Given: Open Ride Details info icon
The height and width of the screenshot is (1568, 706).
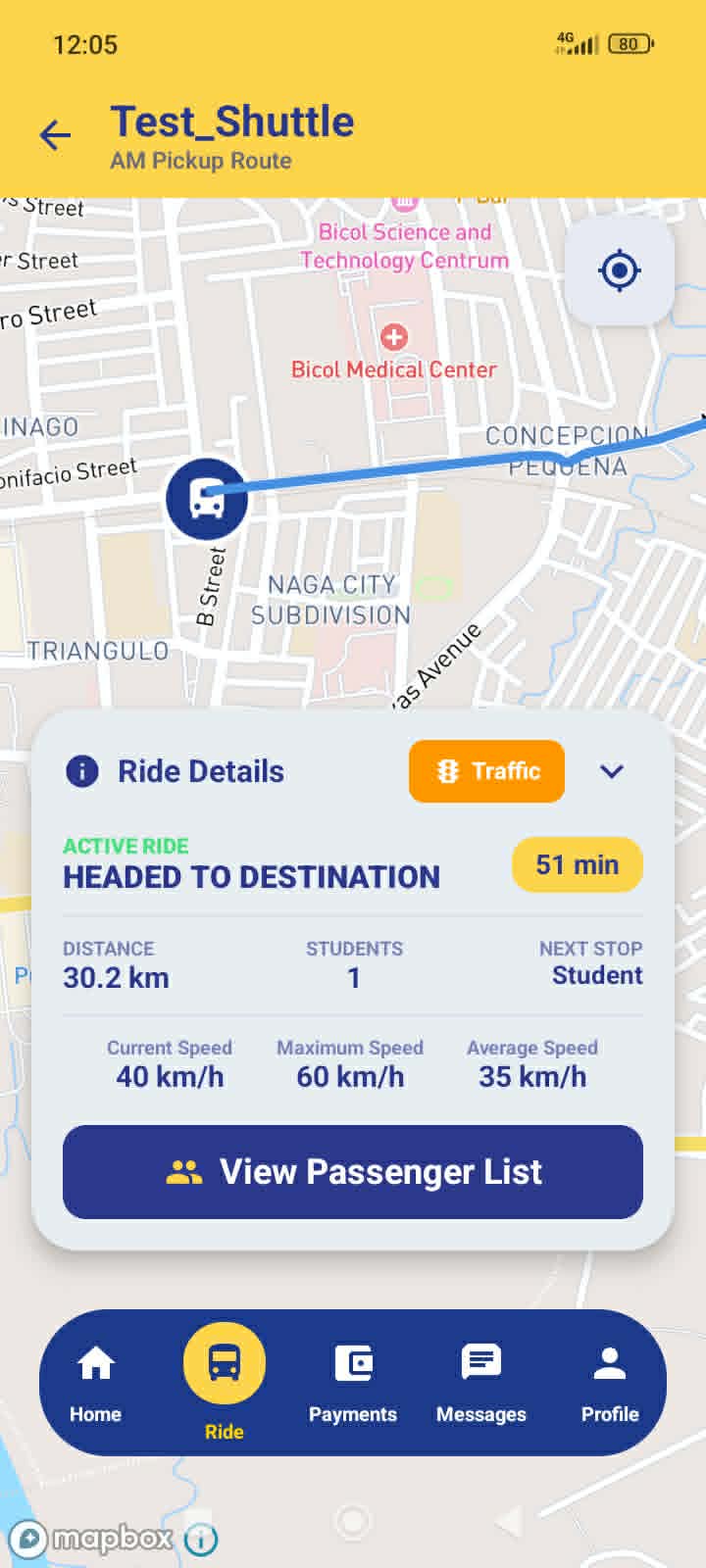Looking at the screenshot, I should pos(82,771).
